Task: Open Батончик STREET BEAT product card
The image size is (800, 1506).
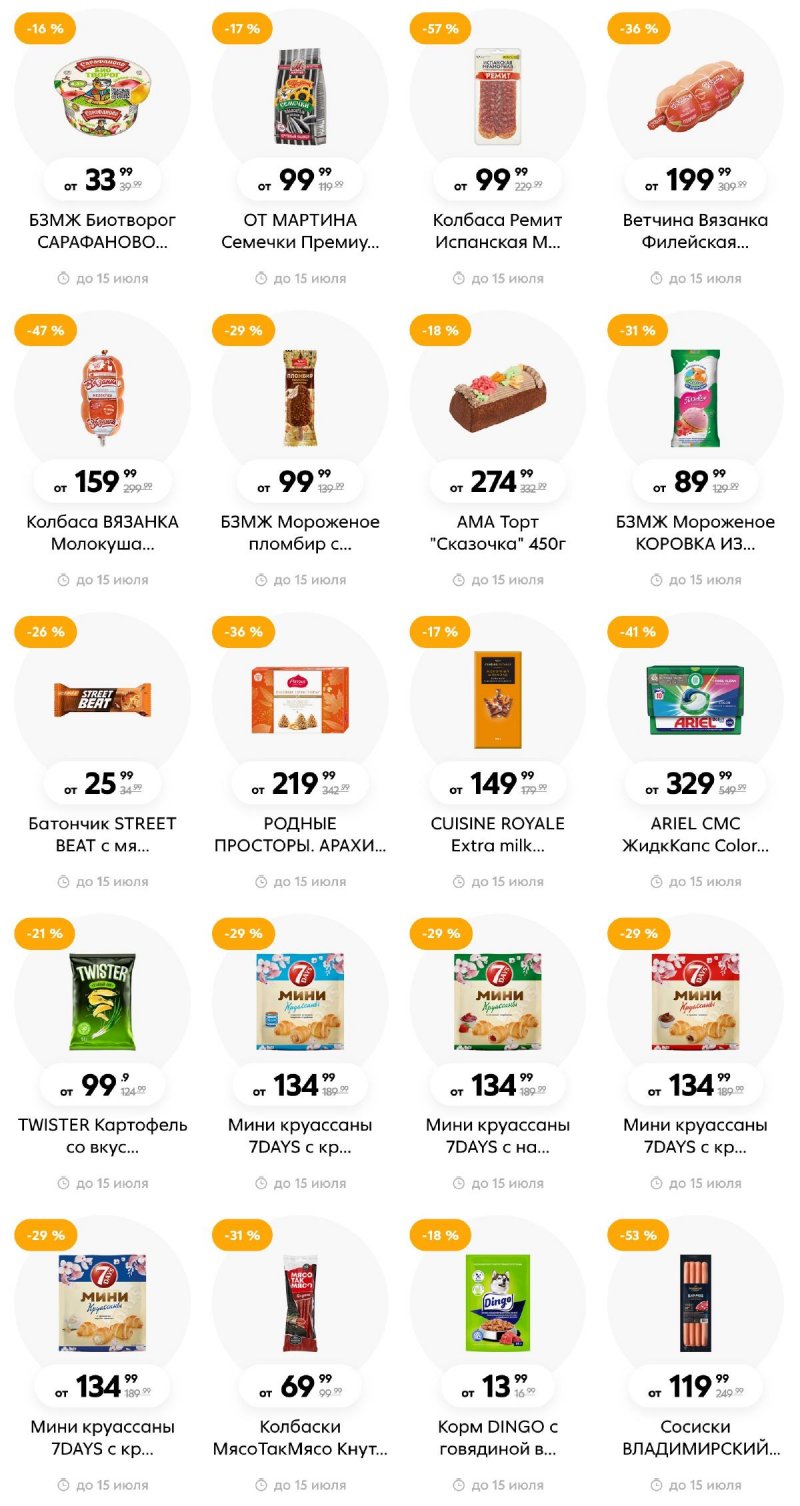Action: [x=102, y=699]
